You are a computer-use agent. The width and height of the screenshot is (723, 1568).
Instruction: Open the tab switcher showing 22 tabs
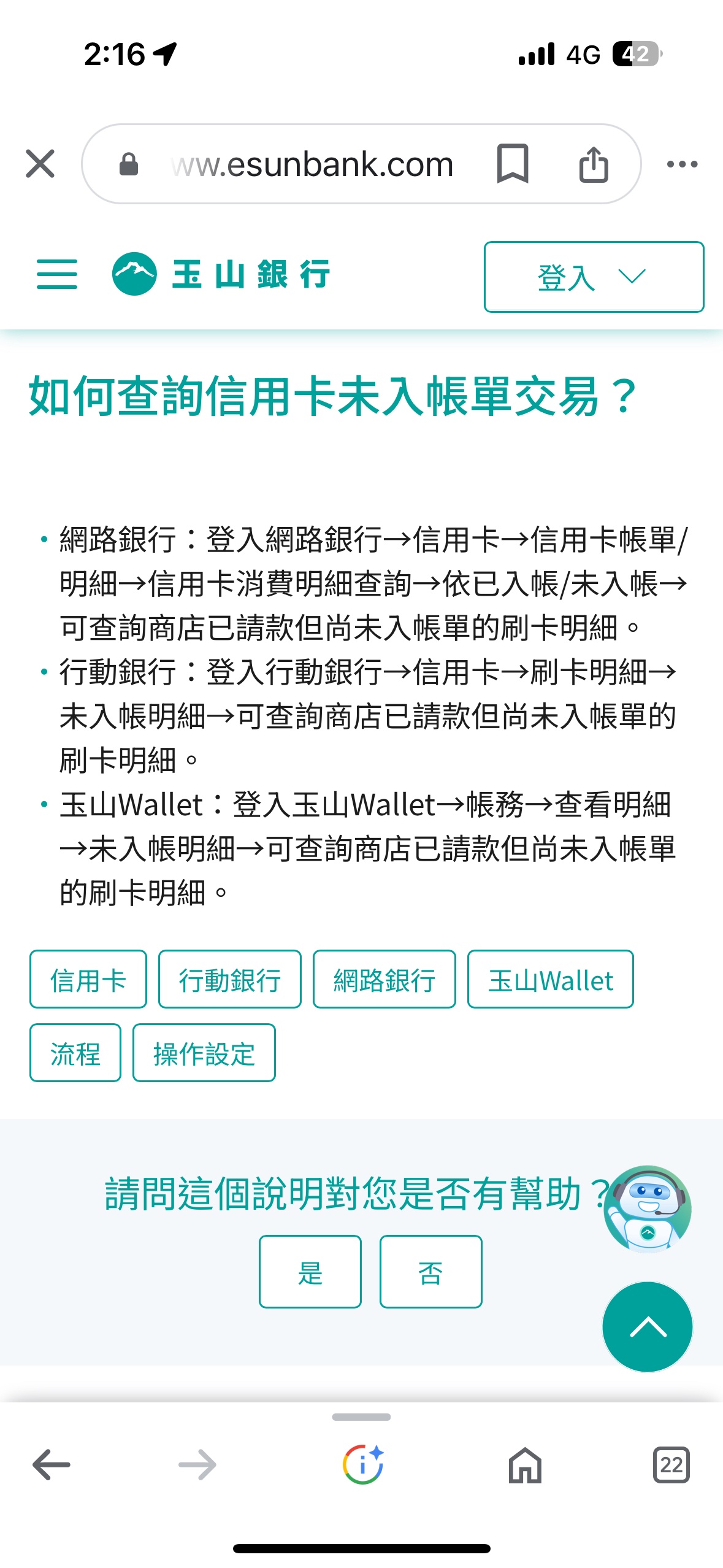pos(671,1465)
